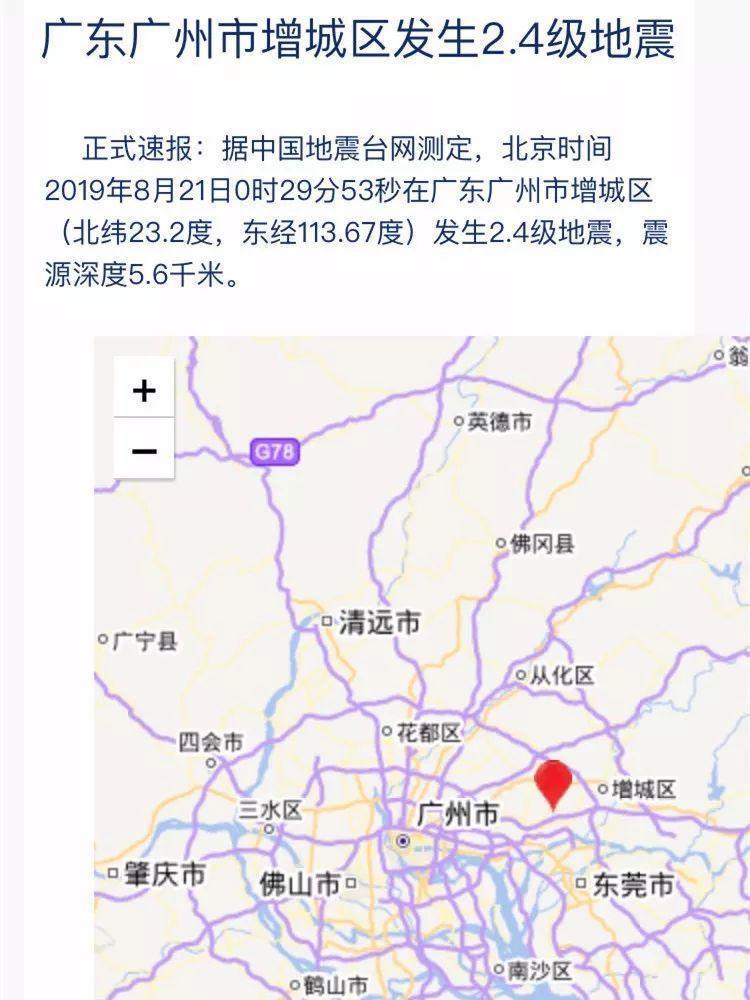Zoom out on the earthquake map

tap(144, 450)
